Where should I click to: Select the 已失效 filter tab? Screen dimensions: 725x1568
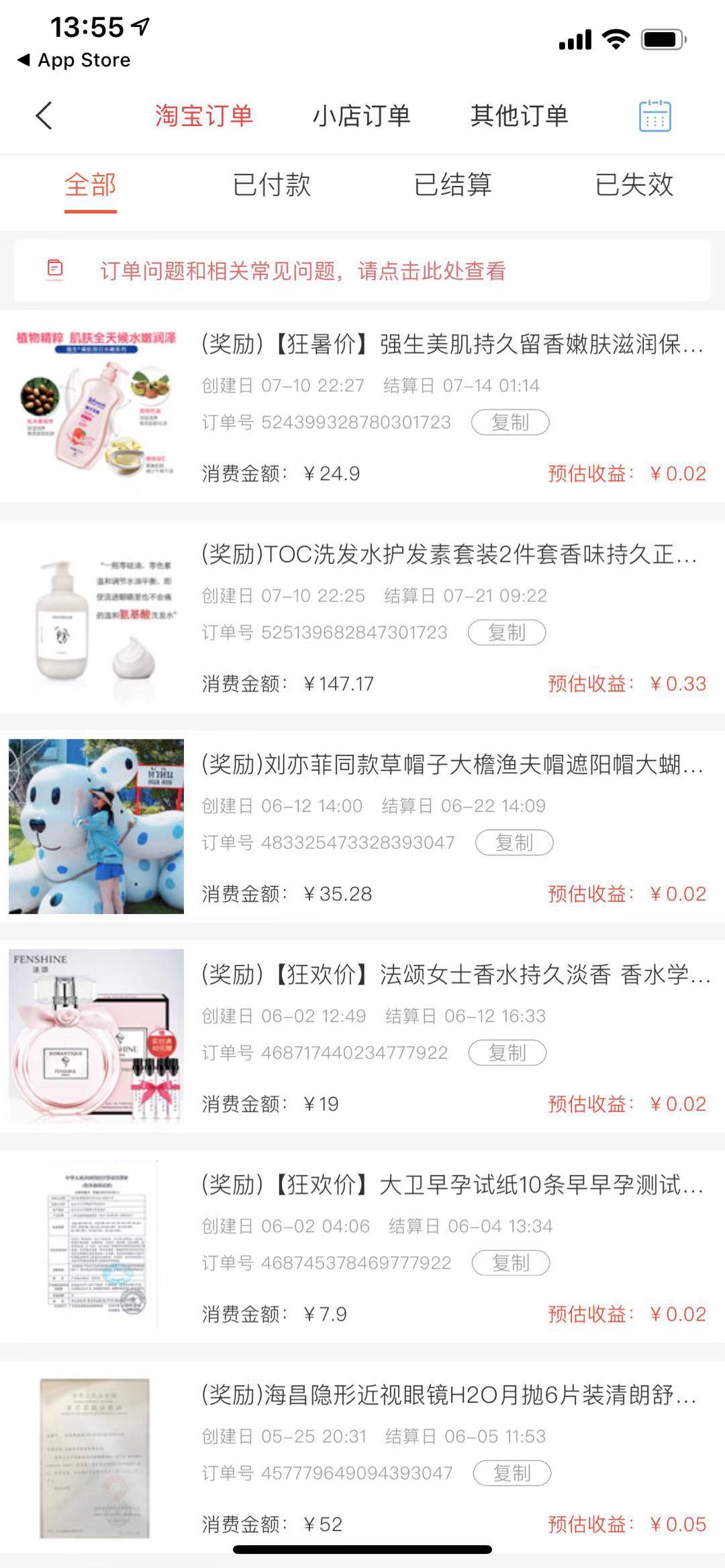[x=634, y=188]
